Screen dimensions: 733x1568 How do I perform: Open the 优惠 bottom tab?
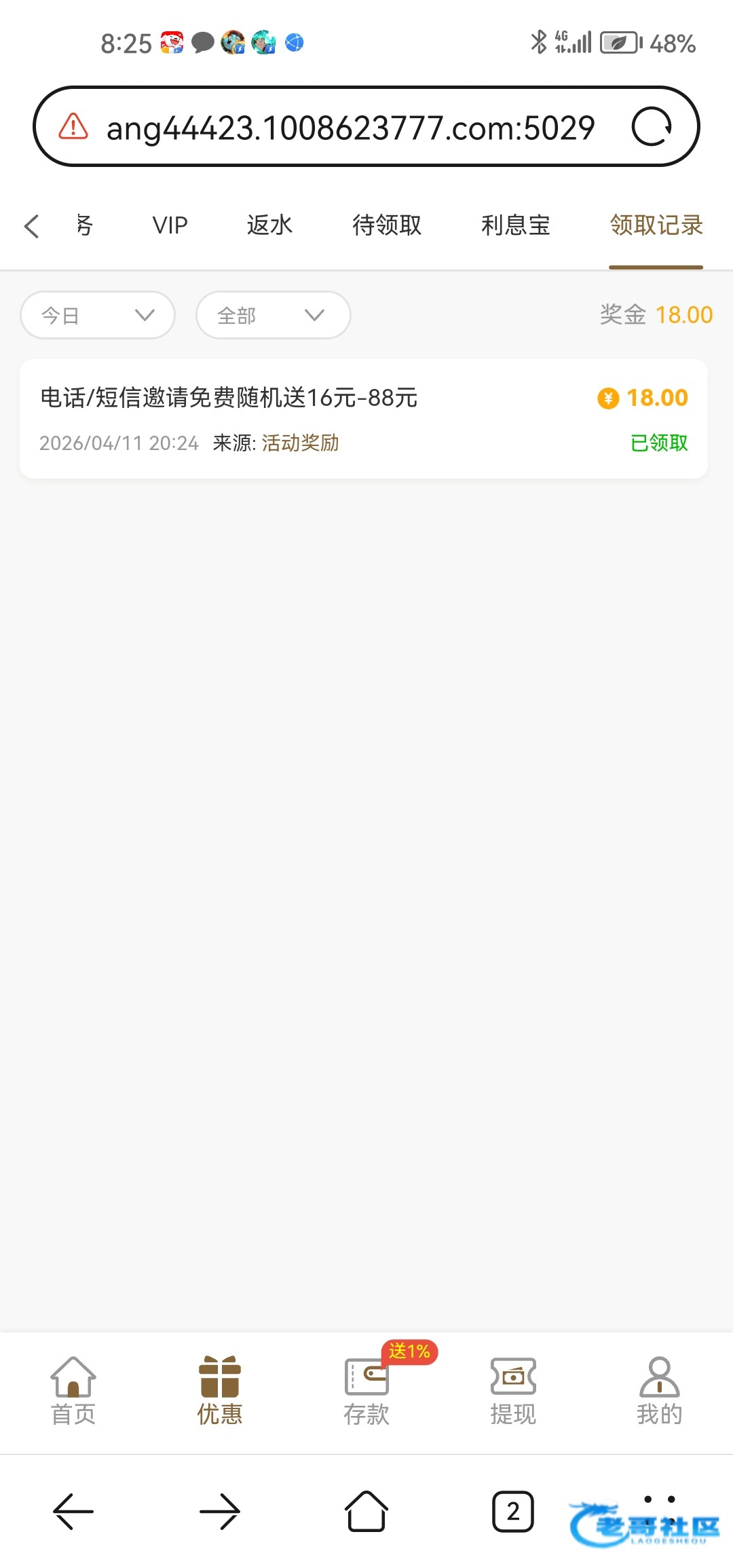(220, 1392)
